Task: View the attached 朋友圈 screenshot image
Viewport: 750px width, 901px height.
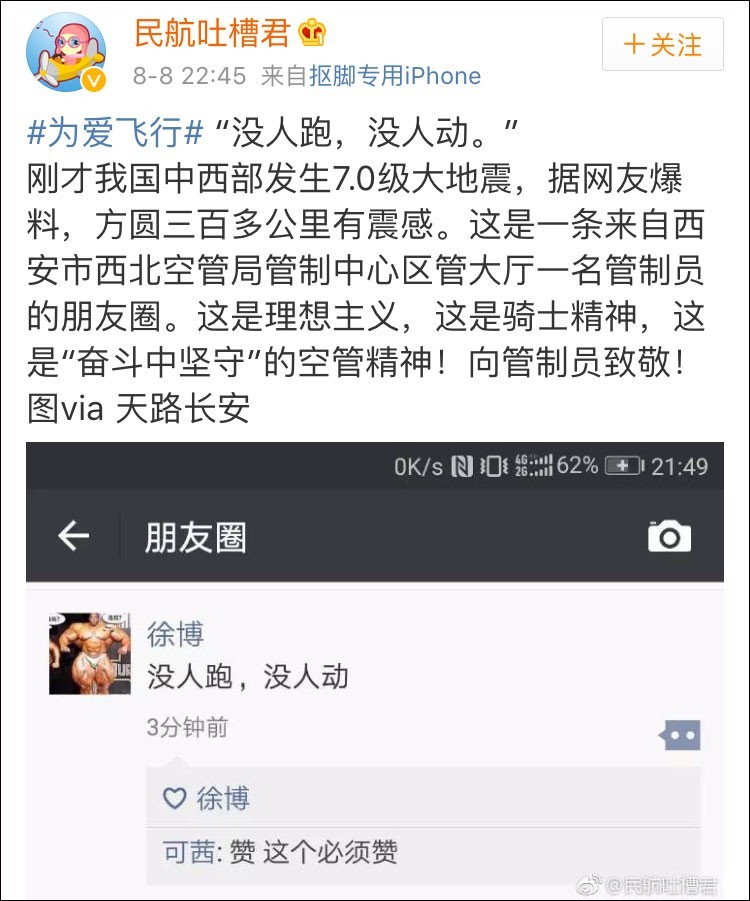Action: pos(374,670)
